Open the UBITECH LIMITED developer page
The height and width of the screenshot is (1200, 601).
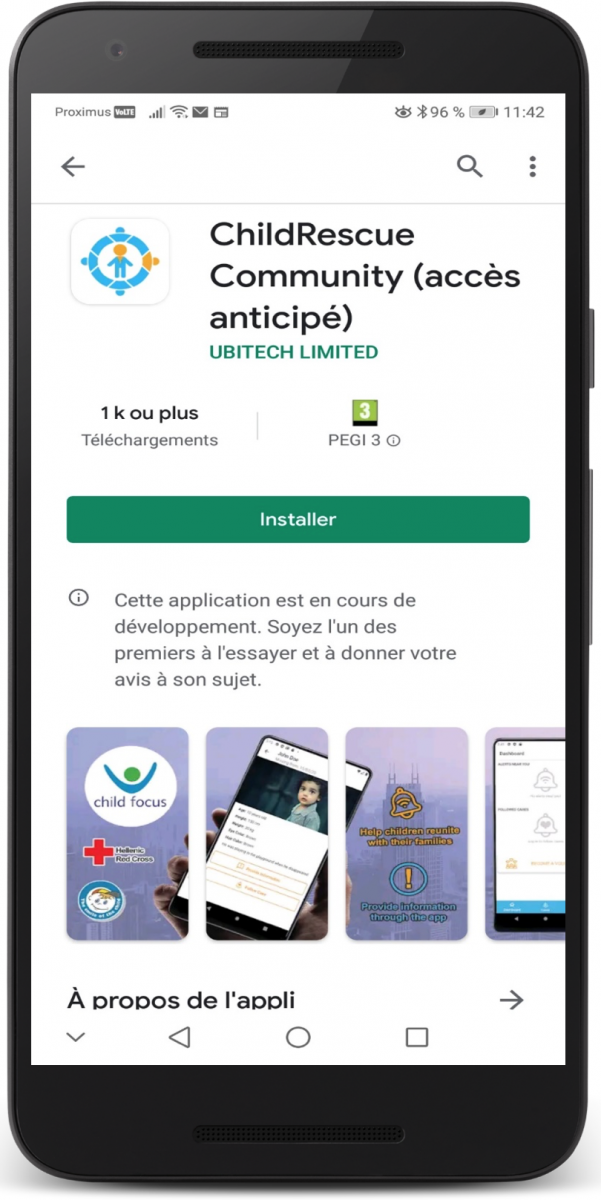(293, 352)
